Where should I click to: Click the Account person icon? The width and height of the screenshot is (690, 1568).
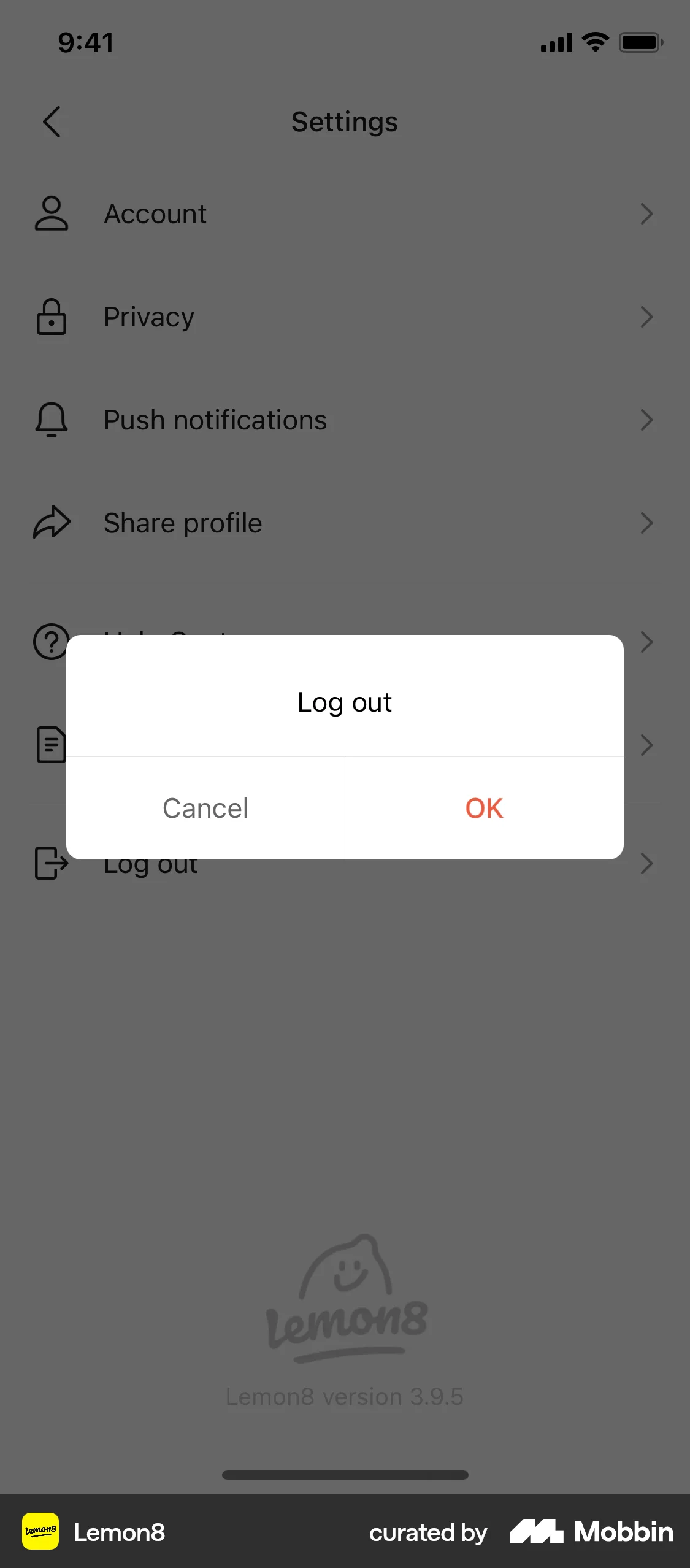pos(52,213)
